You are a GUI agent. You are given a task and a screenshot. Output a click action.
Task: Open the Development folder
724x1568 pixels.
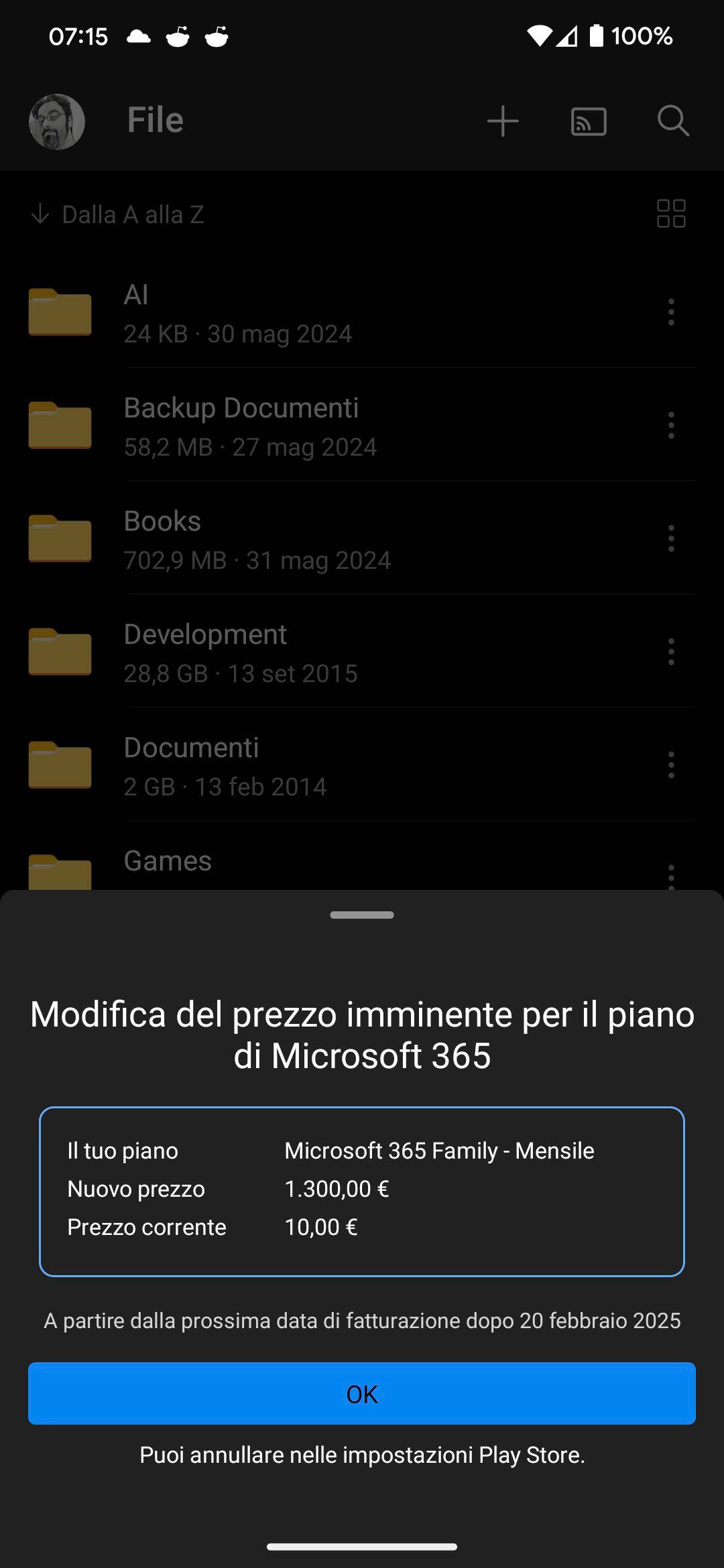tap(240, 653)
